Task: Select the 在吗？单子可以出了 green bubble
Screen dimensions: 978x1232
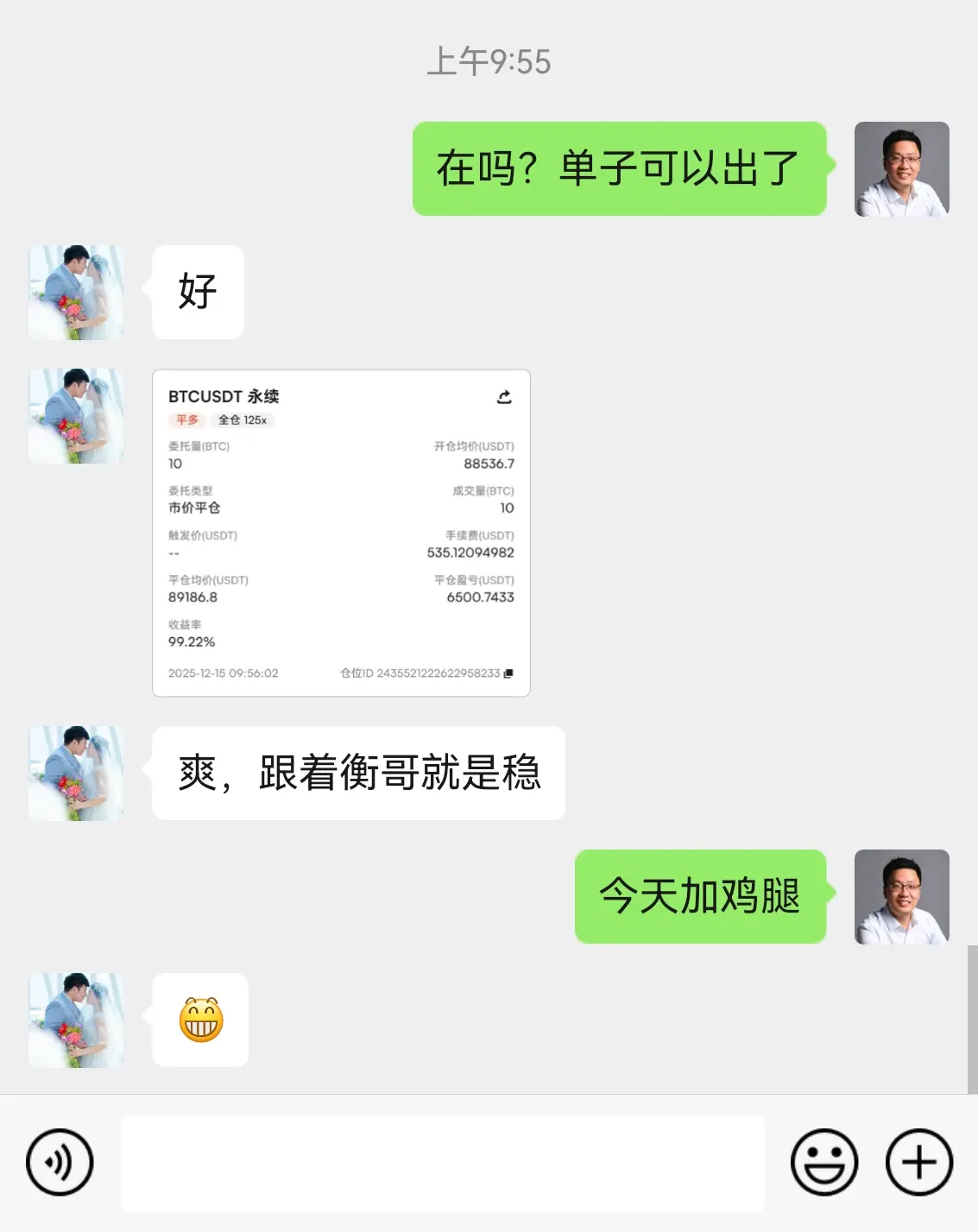Action: [x=620, y=169]
